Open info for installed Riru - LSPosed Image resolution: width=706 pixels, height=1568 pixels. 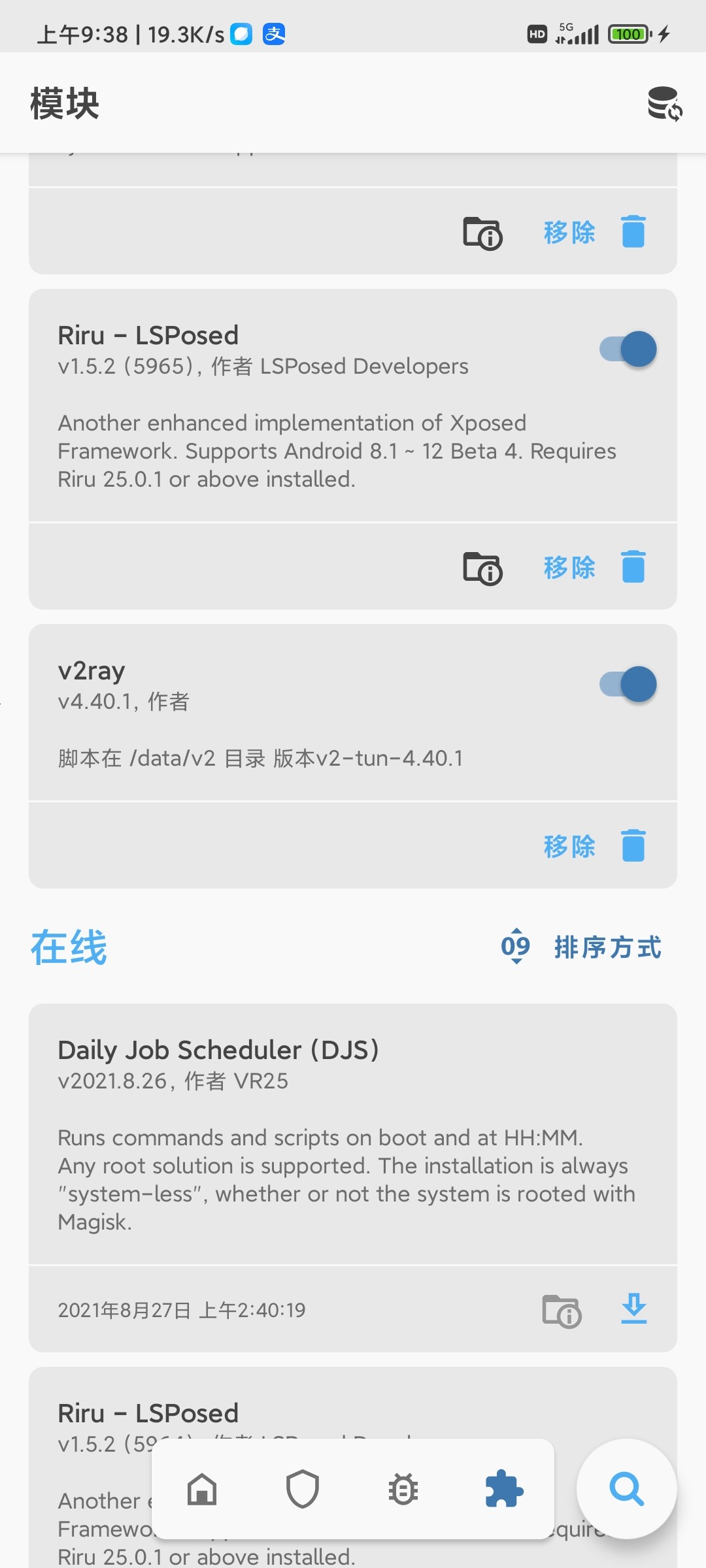(482, 567)
